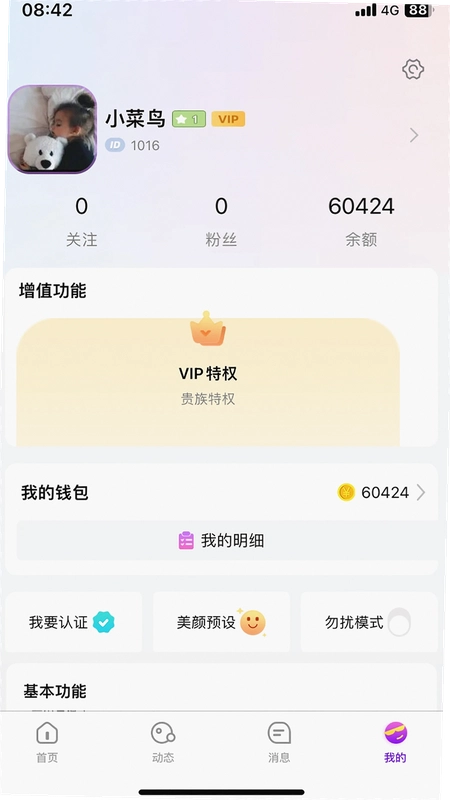Open 美颜预设 beauty presets
Screen dimensions: 450x800
(x=221, y=622)
